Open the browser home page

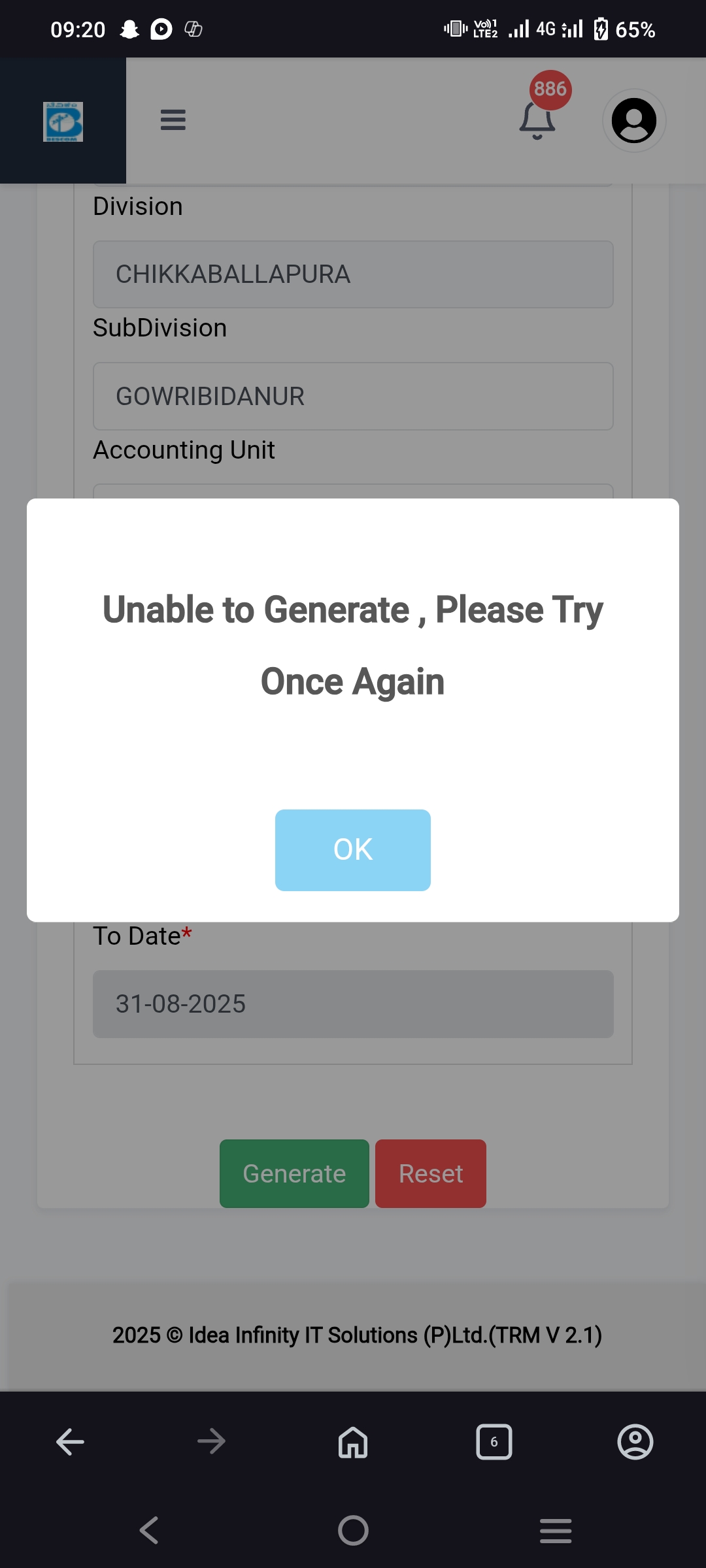[x=353, y=1441]
